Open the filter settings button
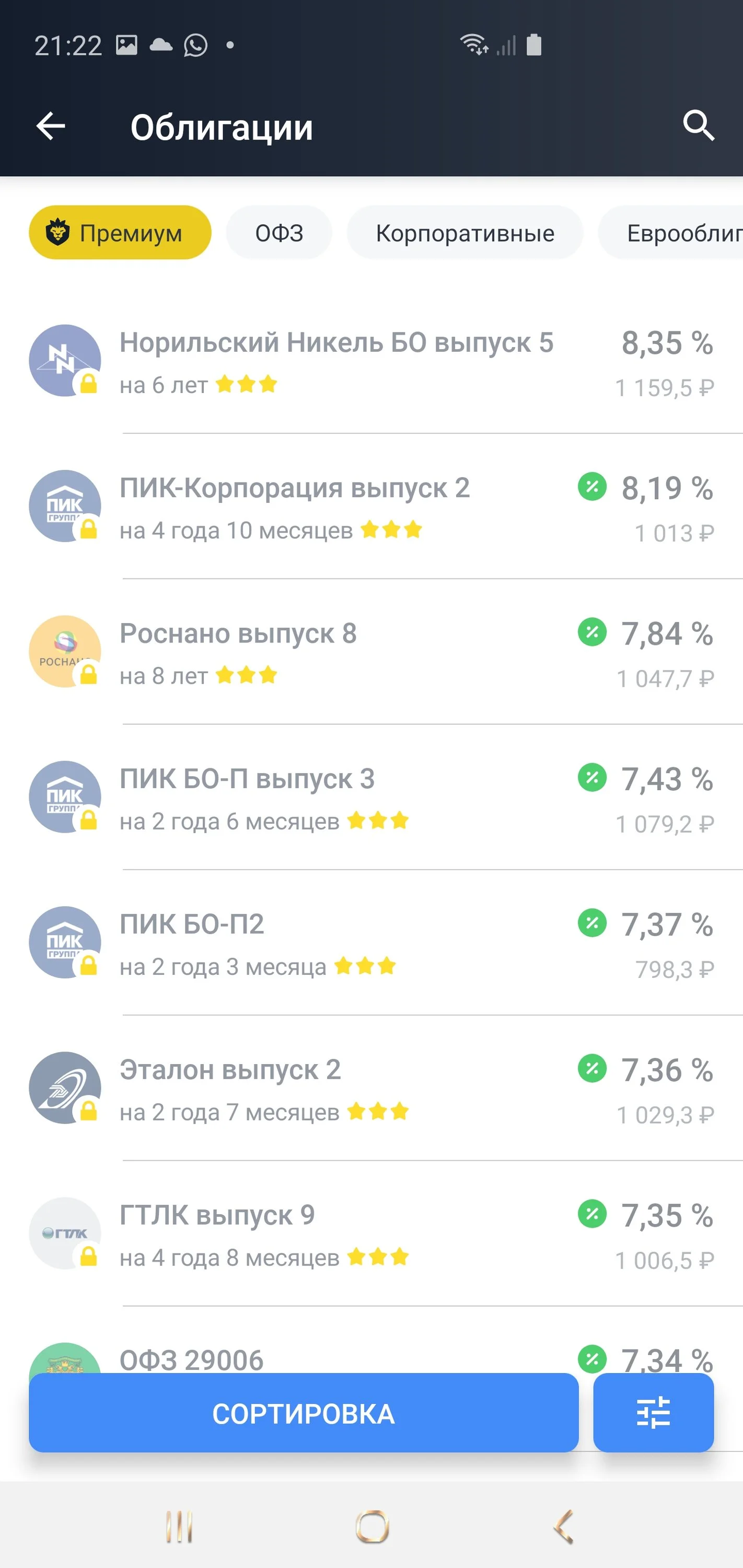This screenshot has height=1568, width=743. (653, 1413)
